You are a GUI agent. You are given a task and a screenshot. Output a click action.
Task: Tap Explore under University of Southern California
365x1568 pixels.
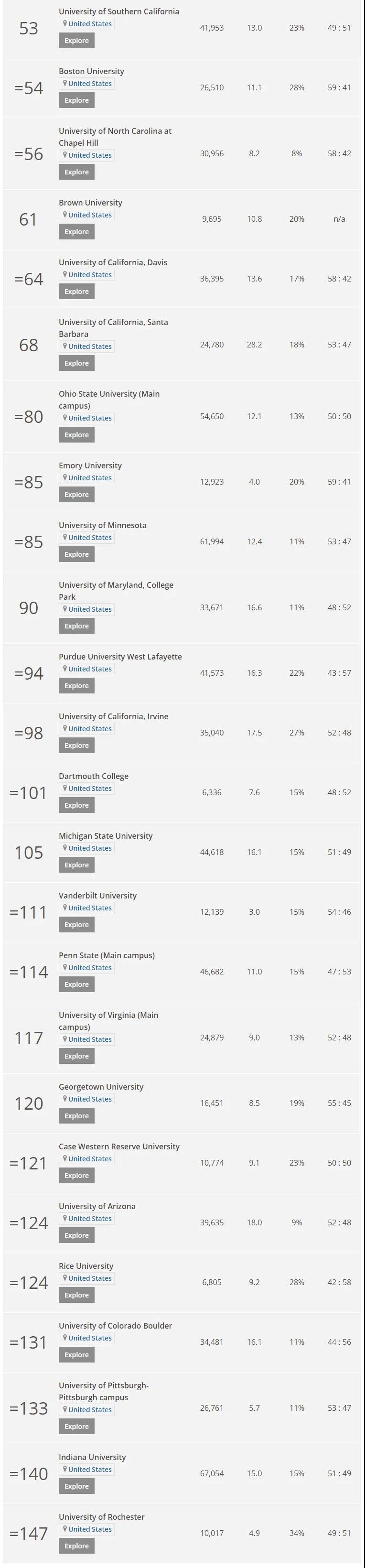pos(76,41)
